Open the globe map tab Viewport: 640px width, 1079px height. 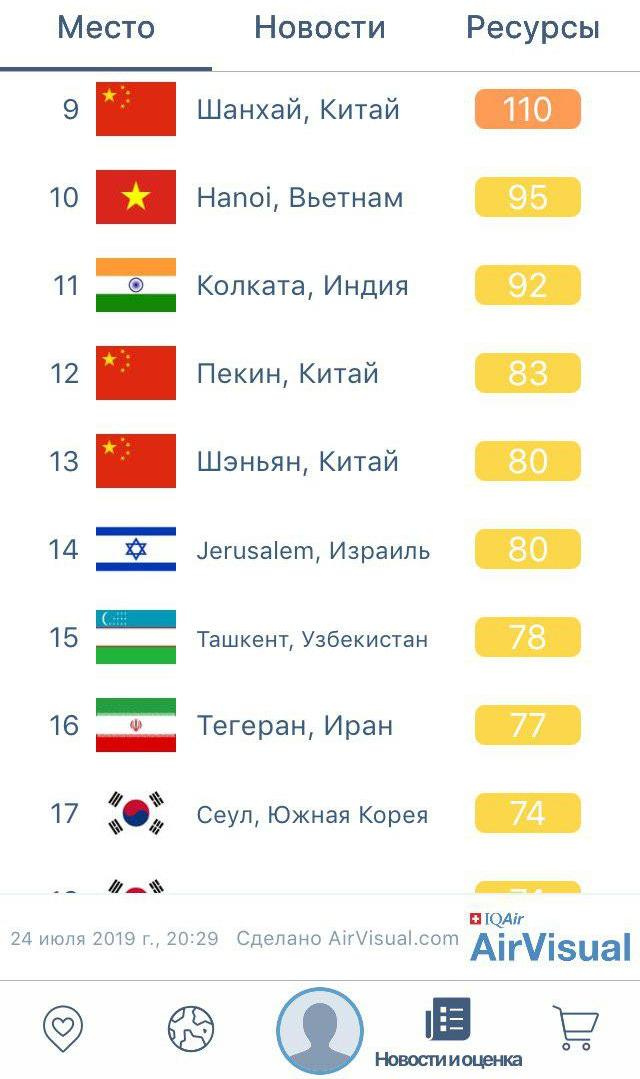[190, 1028]
